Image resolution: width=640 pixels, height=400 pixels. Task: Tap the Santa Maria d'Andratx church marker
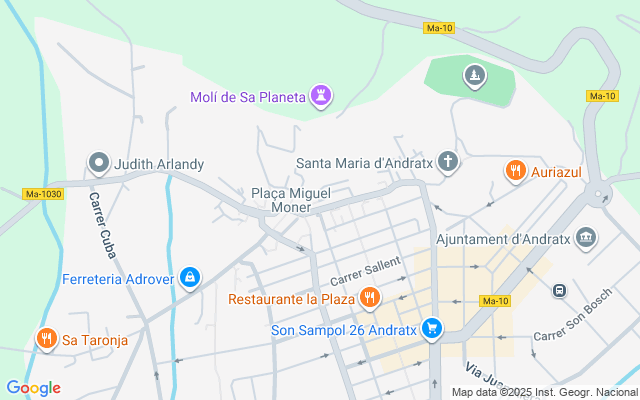tap(449, 162)
